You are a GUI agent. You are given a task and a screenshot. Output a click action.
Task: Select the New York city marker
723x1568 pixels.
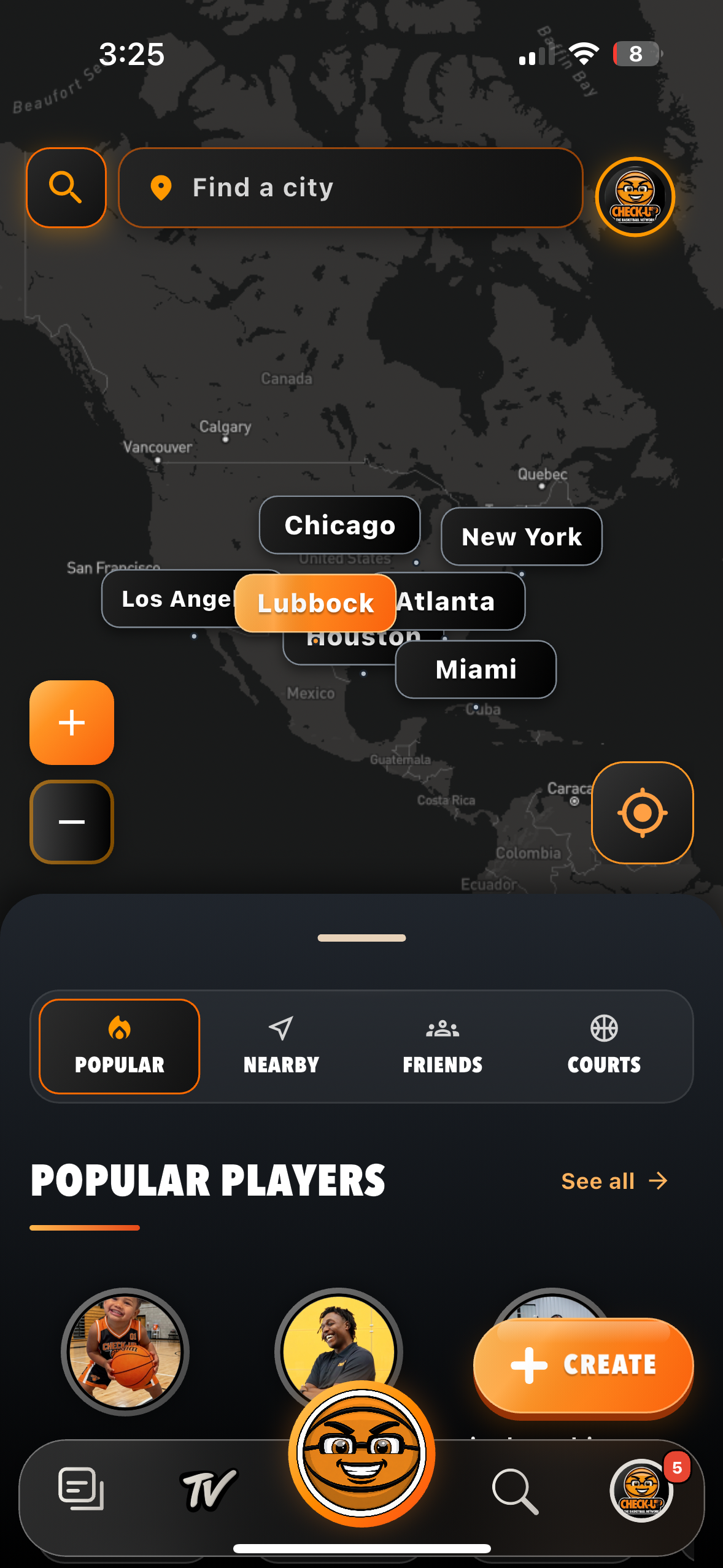click(x=522, y=537)
